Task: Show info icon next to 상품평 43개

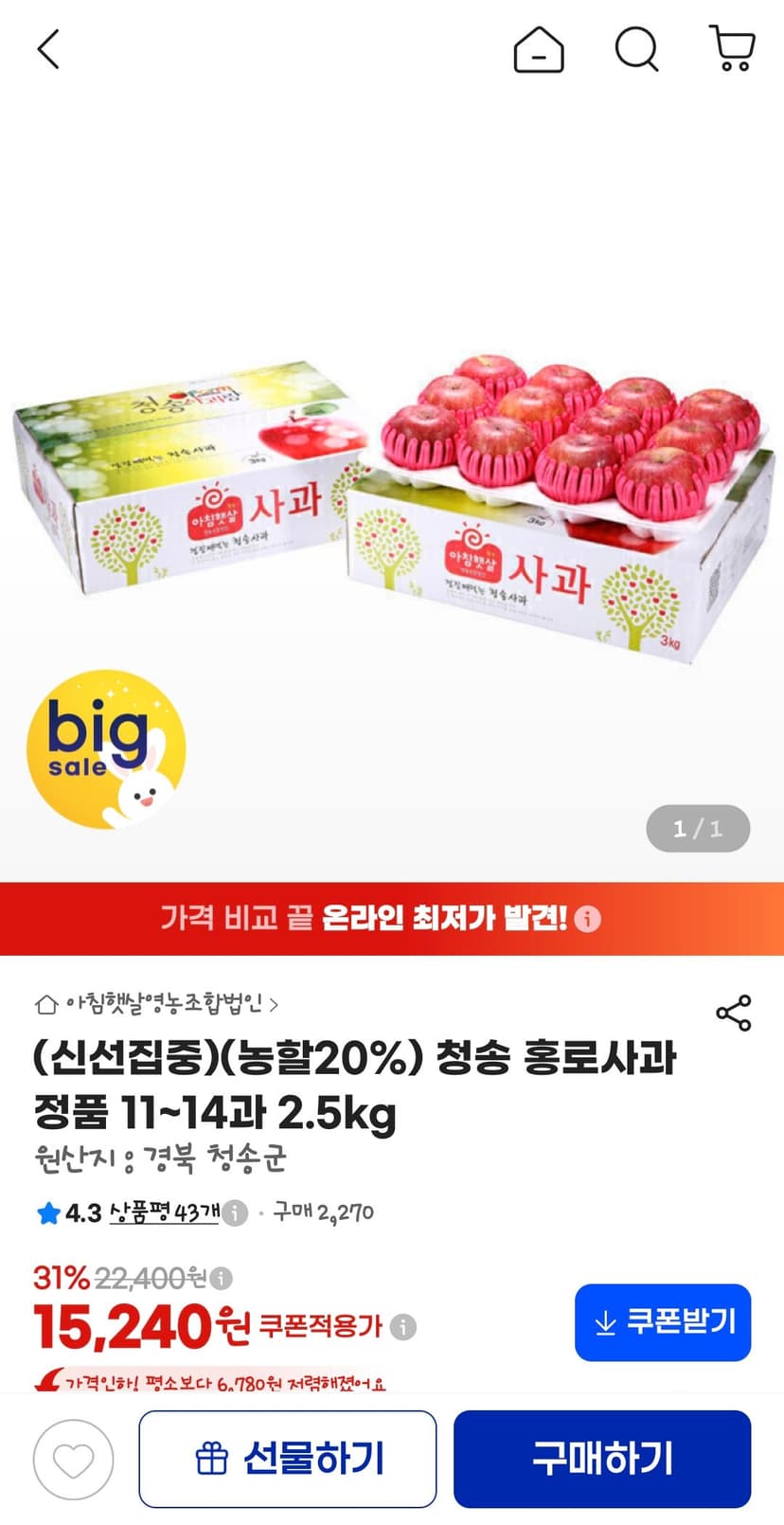Action: 235,1212
